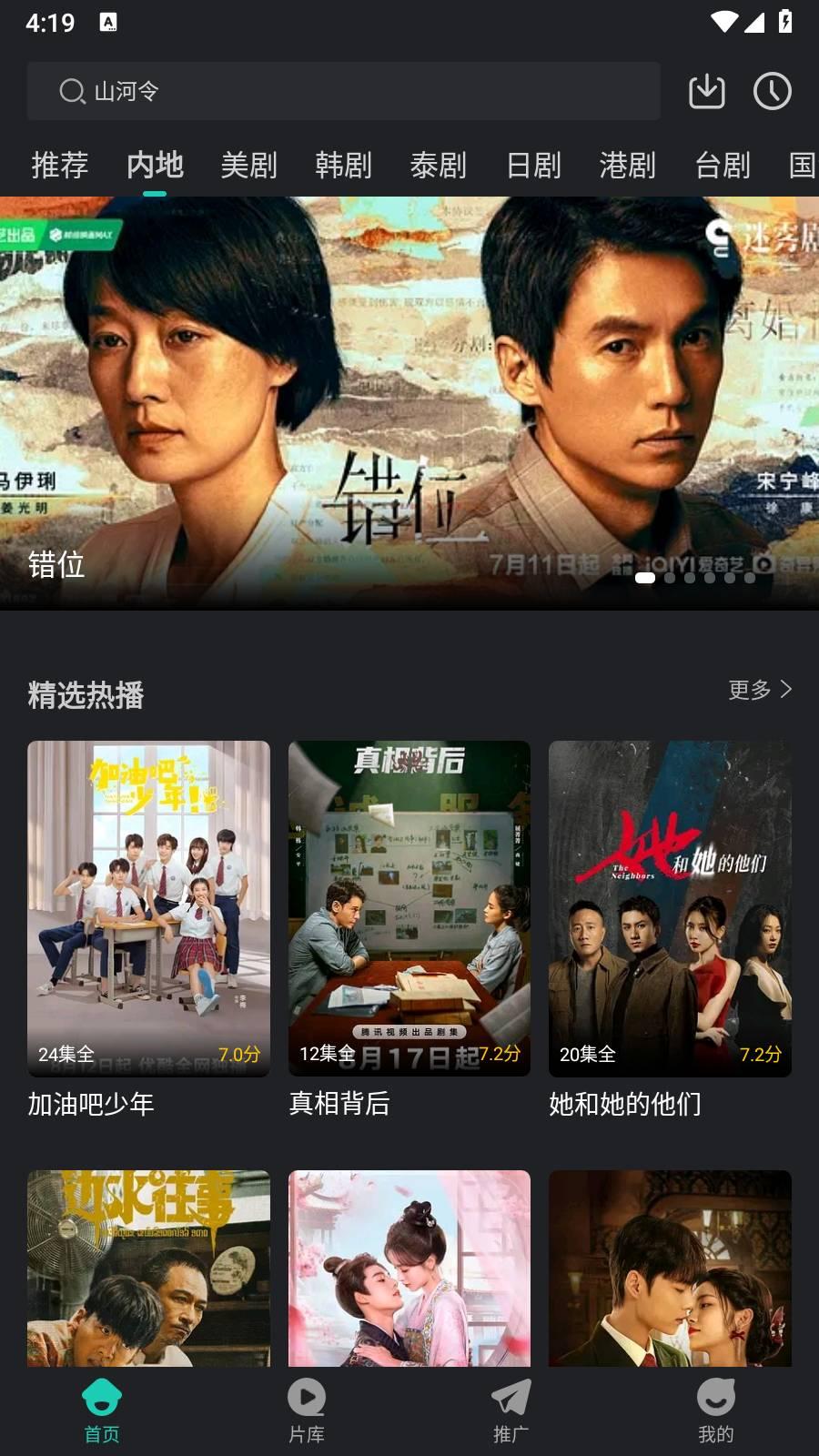The height and width of the screenshot is (1456, 819).
Task: Open the downloads icon
Action: (x=707, y=91)
